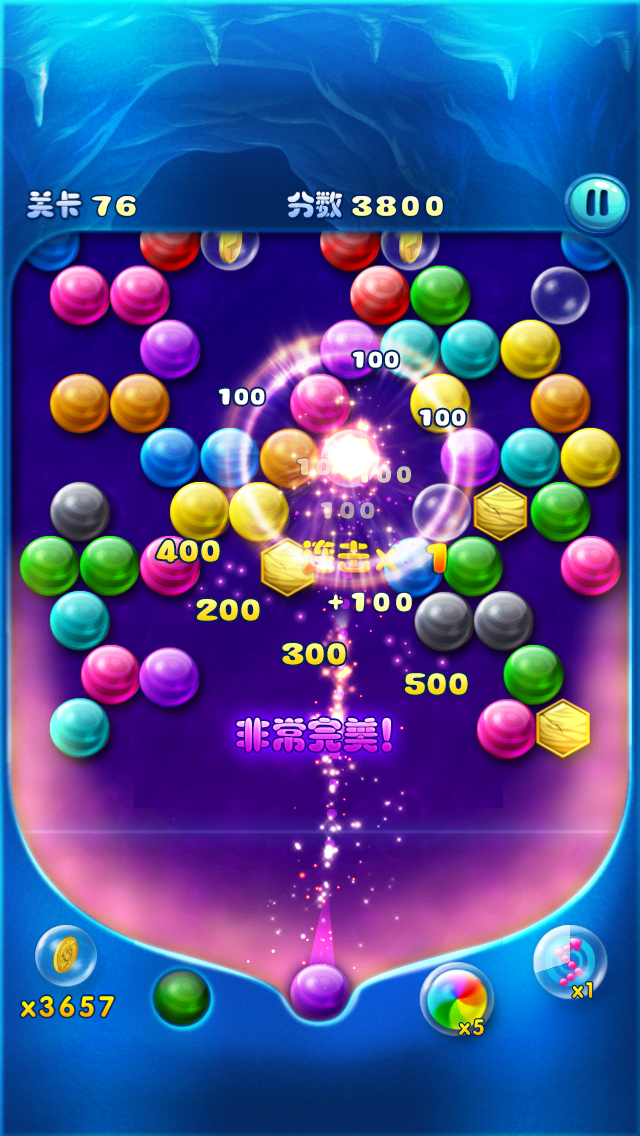Use the rainbow bubble power-up
Image resolution: width=640 pixels, height=1136 pixels.
[456, 998]
